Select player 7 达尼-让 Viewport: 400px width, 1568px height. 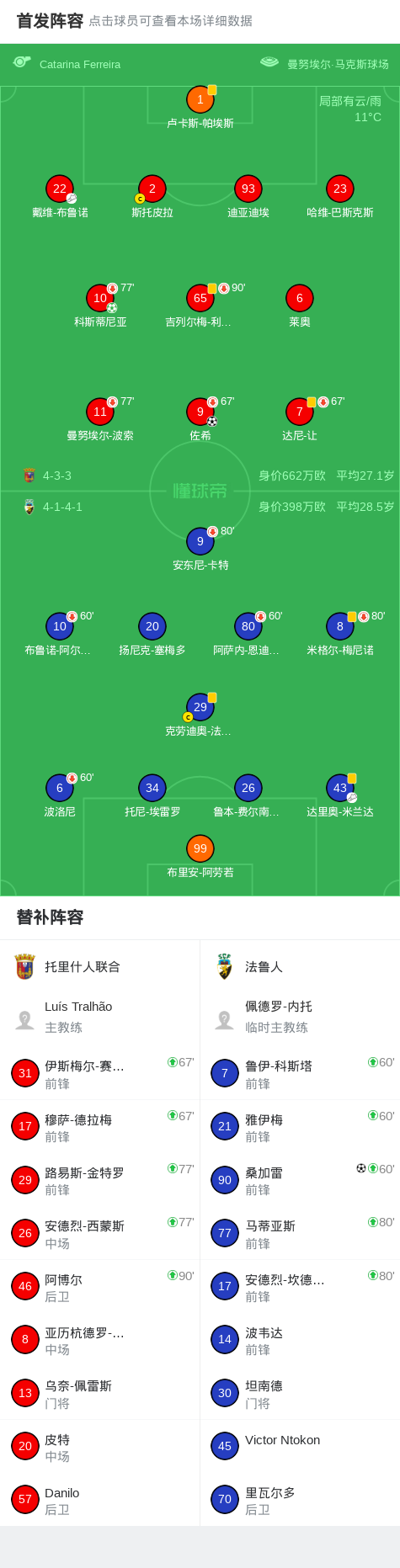(300, 419)
